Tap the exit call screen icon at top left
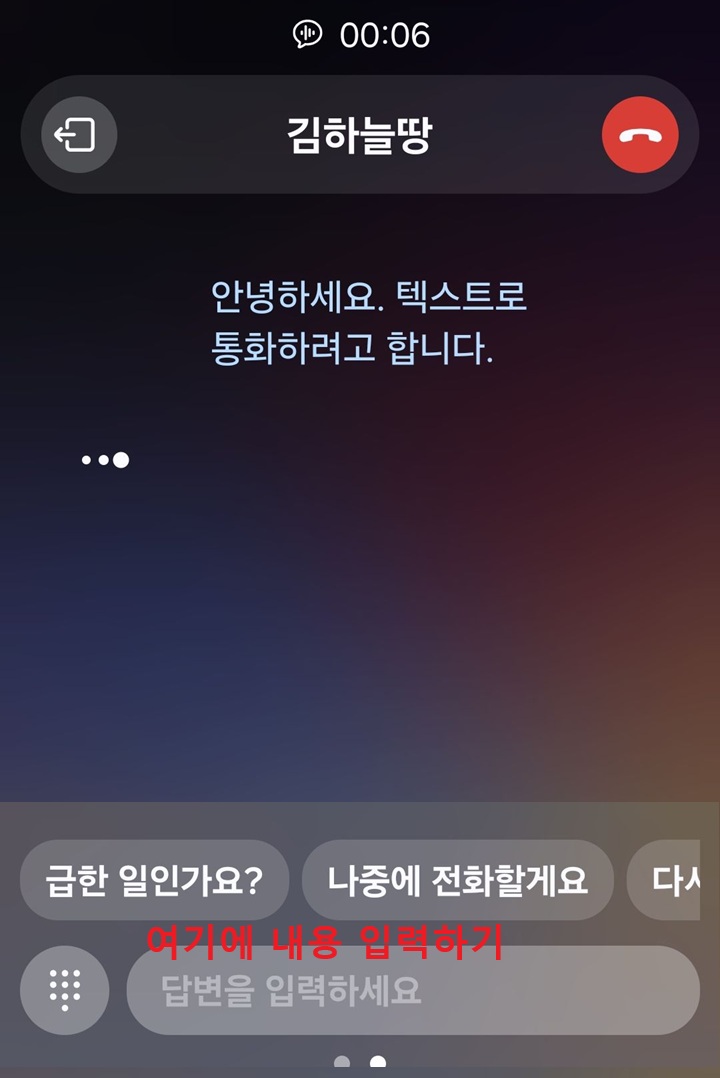 tap(76, 134)
